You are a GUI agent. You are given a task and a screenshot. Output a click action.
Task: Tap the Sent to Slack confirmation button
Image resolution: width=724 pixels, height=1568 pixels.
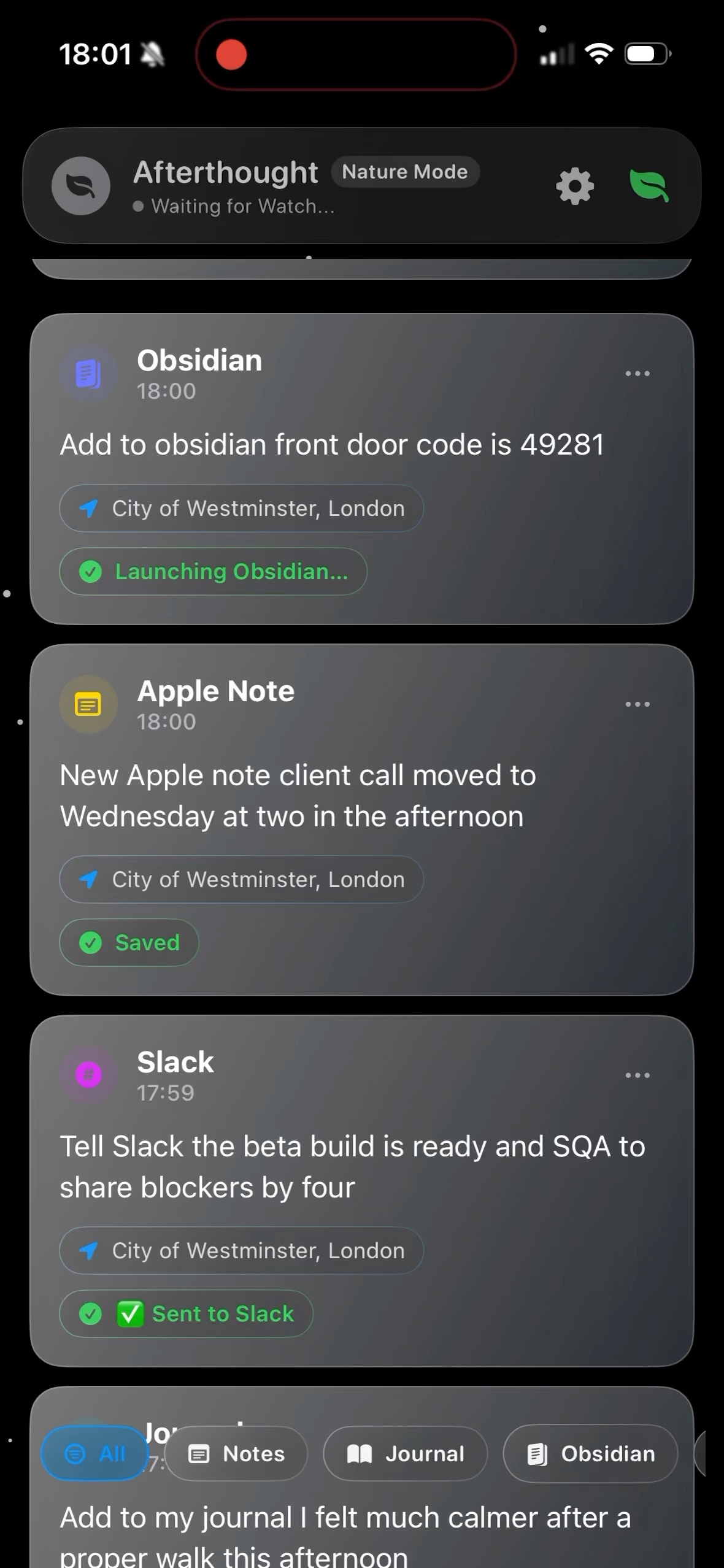click(187, 1313)
